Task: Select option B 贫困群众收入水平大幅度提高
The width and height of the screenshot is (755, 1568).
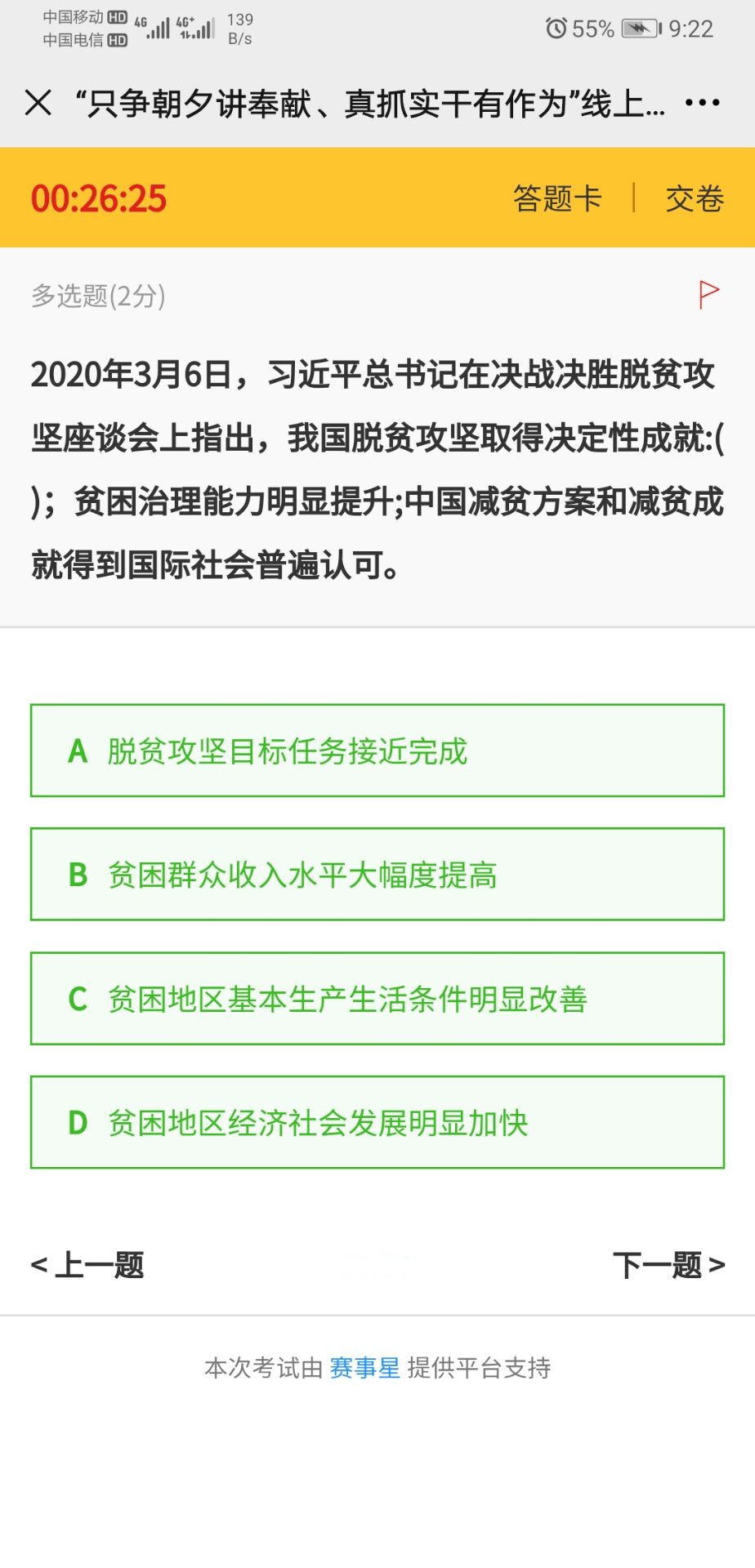Action: coord(377,875)
